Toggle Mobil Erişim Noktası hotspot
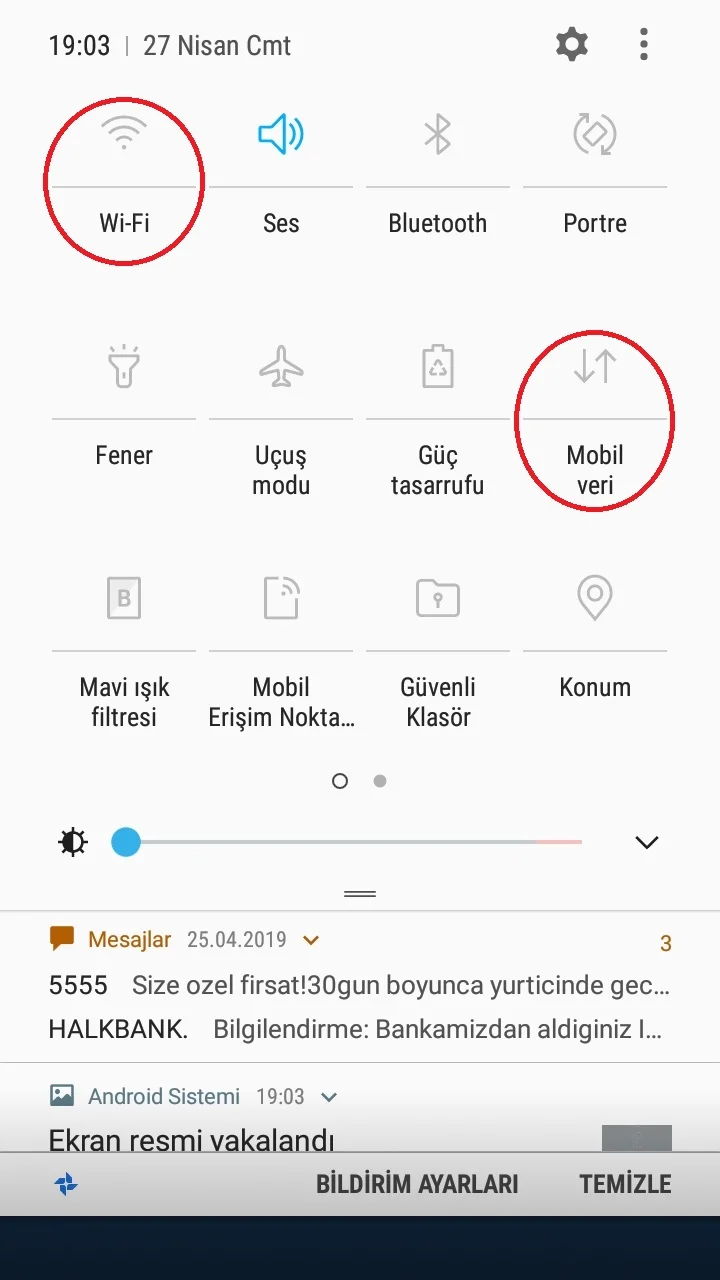The height and width of the screenshot is (1280, 720). (x=281, y=598)
